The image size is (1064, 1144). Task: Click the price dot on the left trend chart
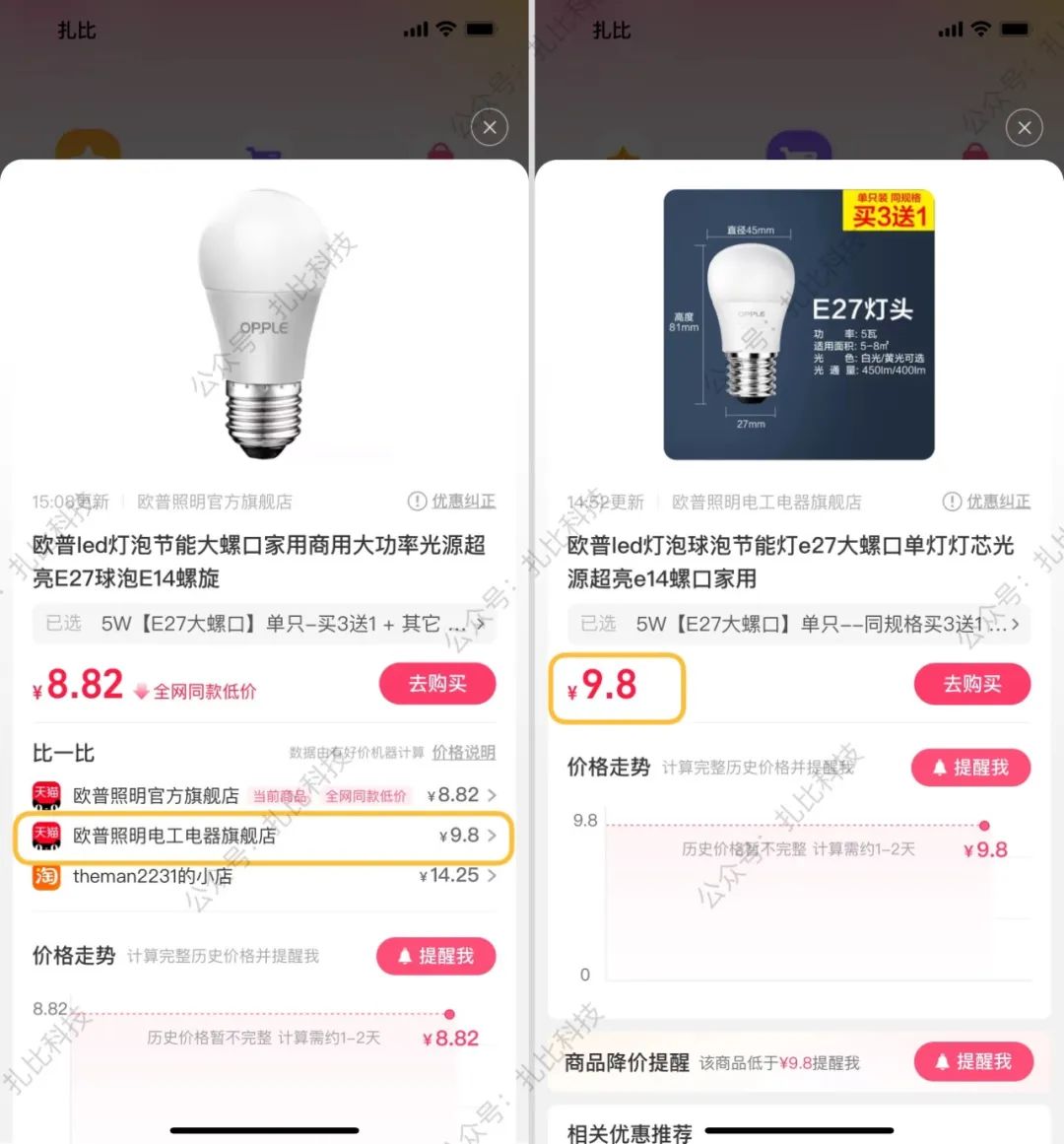click(x=450, y=1013)
